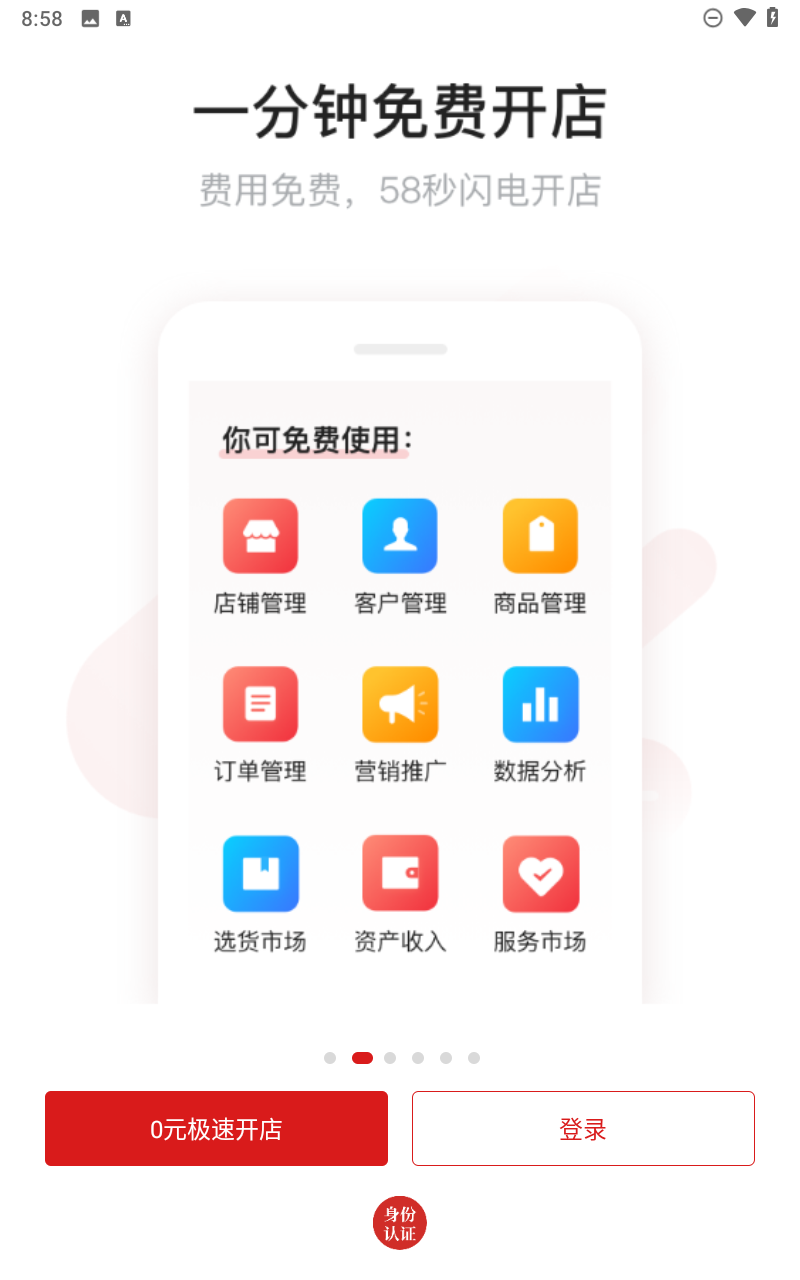Tap the 0元极速开店 button
Screen dimensions: 800x1280
216,1128
